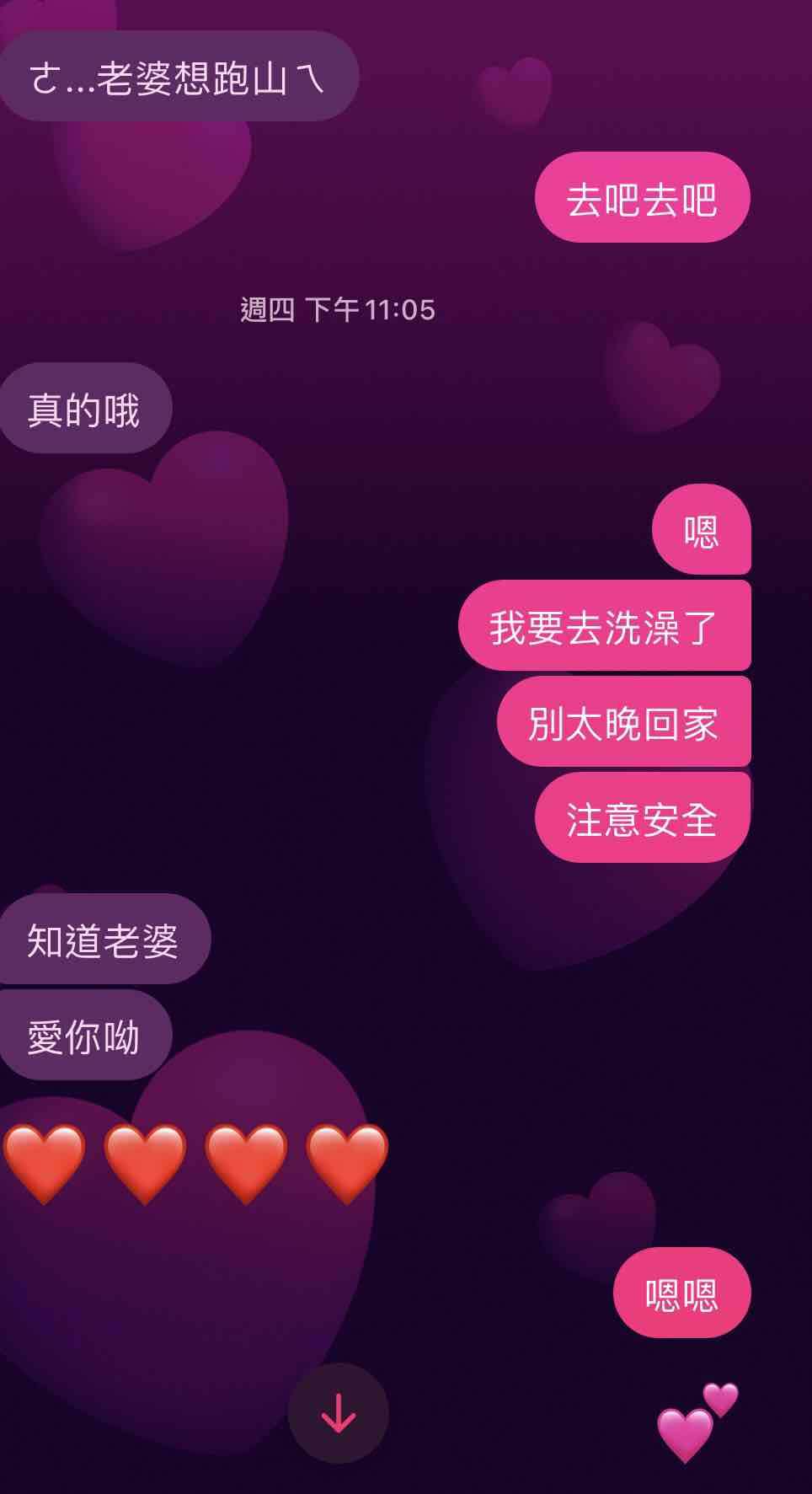Image resolution: width=812 pixels, height=1494 pixels.
Task: Jump to latest messages with down arrow
Action: [x=338, y=1413]
